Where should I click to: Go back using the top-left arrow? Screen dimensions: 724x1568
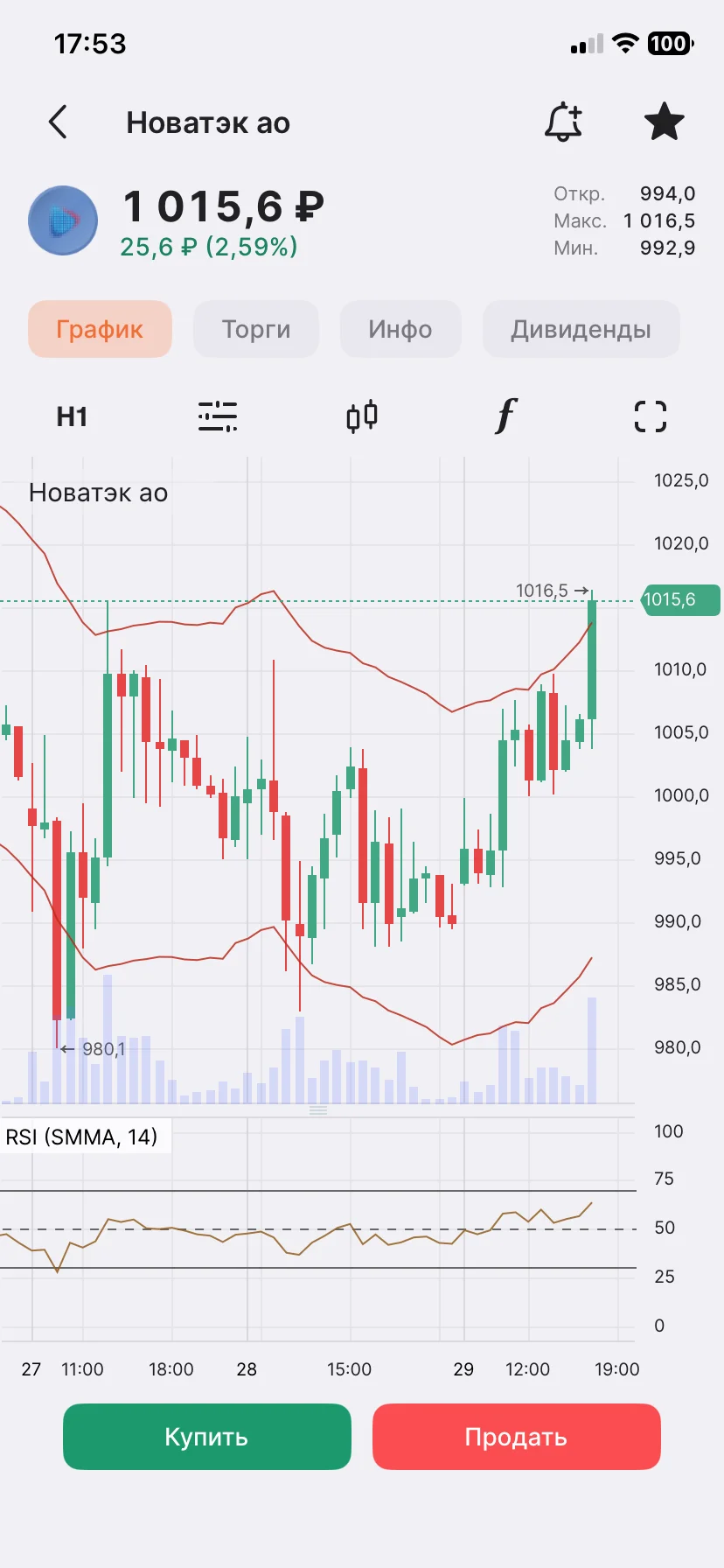58,122
